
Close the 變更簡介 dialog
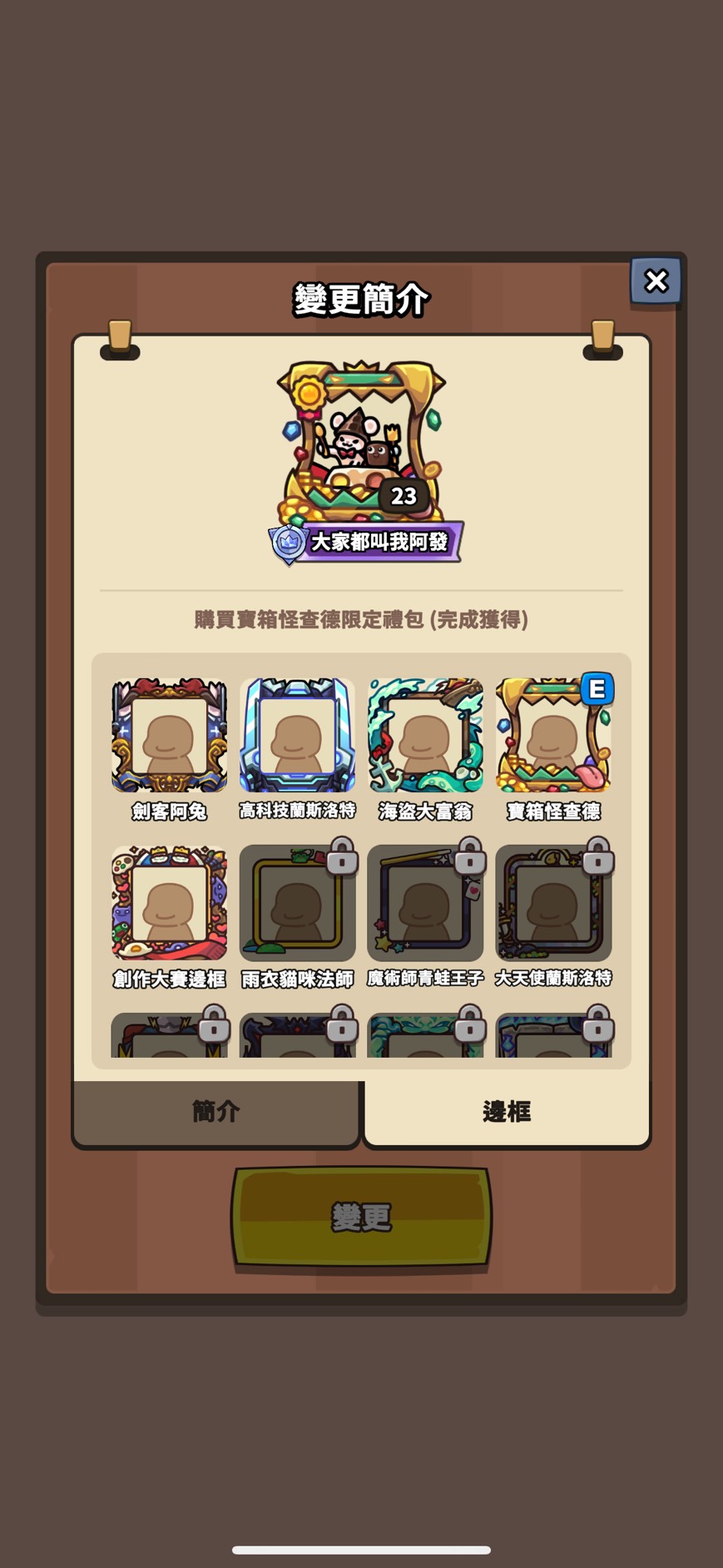click(x=656, y=281)
